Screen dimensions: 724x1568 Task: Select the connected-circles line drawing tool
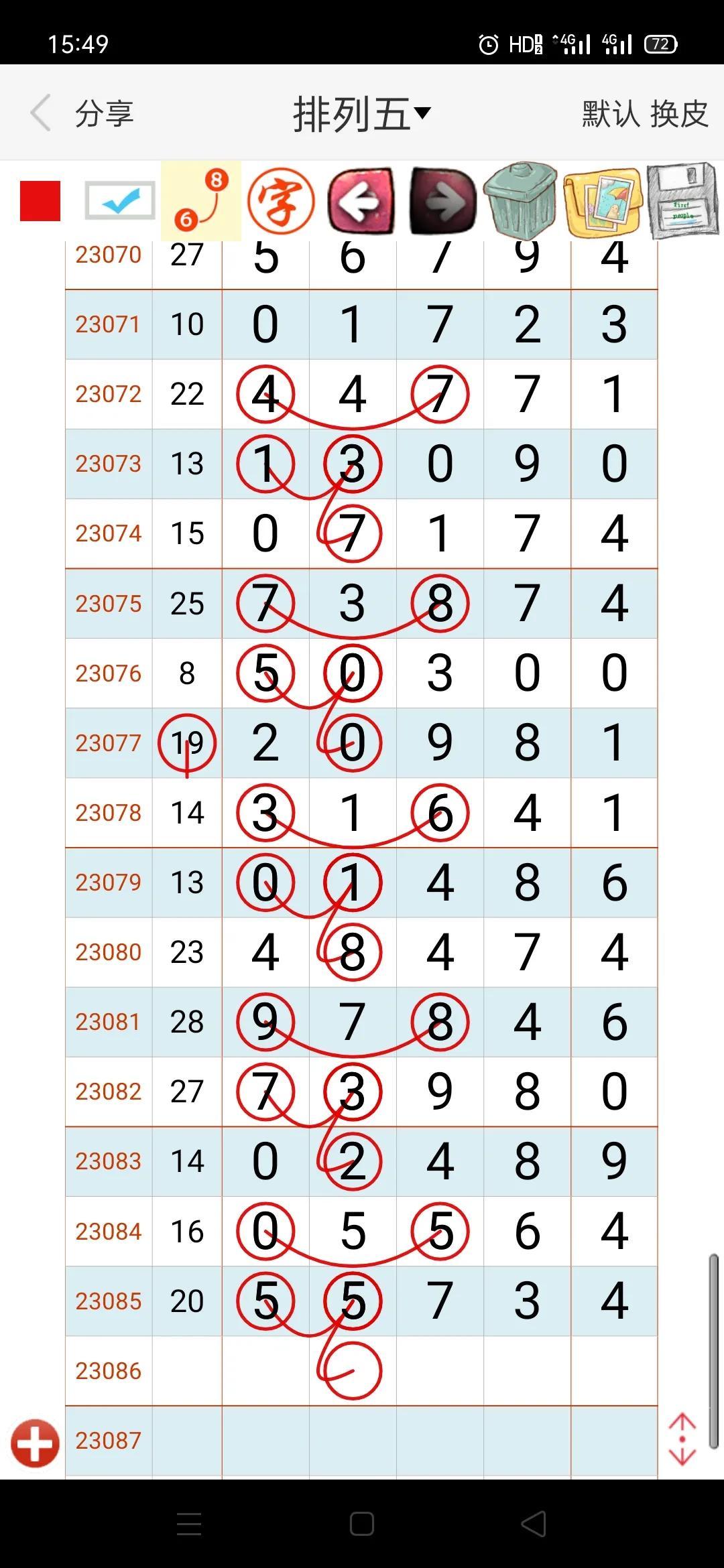click(x=201, y=200)
